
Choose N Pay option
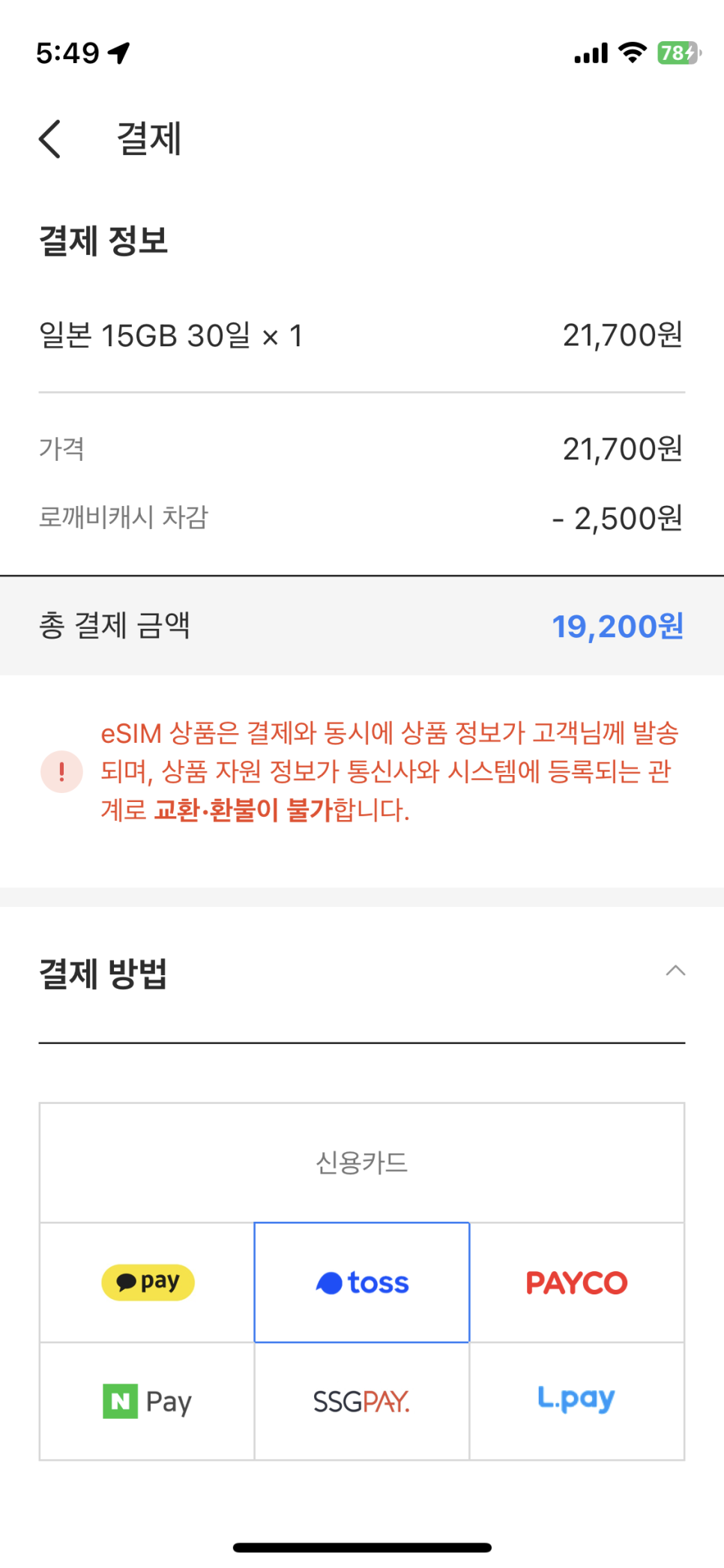pyautogui.click(x=148, y=1401)
